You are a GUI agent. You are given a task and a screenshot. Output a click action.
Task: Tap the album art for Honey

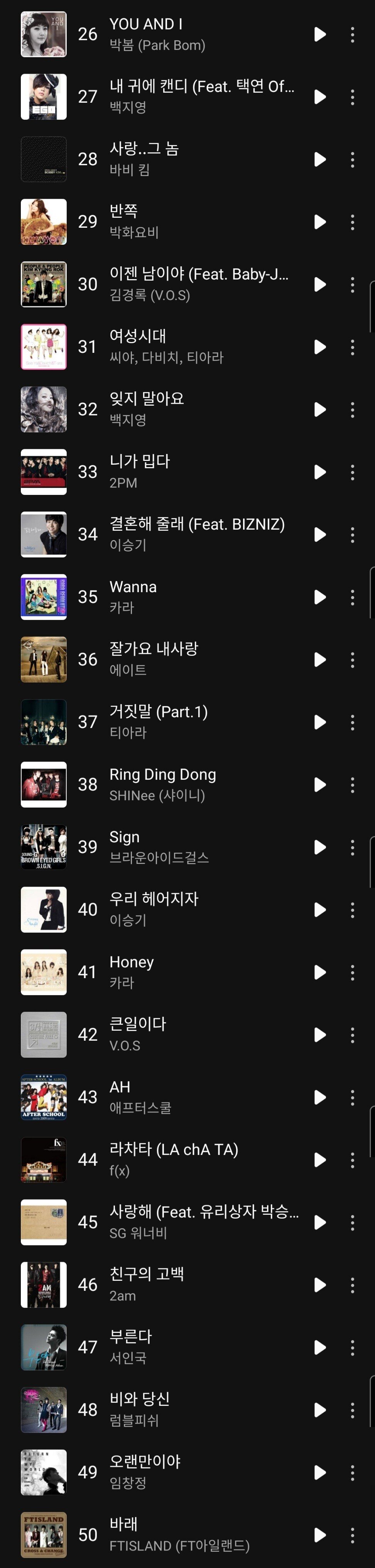[44, 972]
